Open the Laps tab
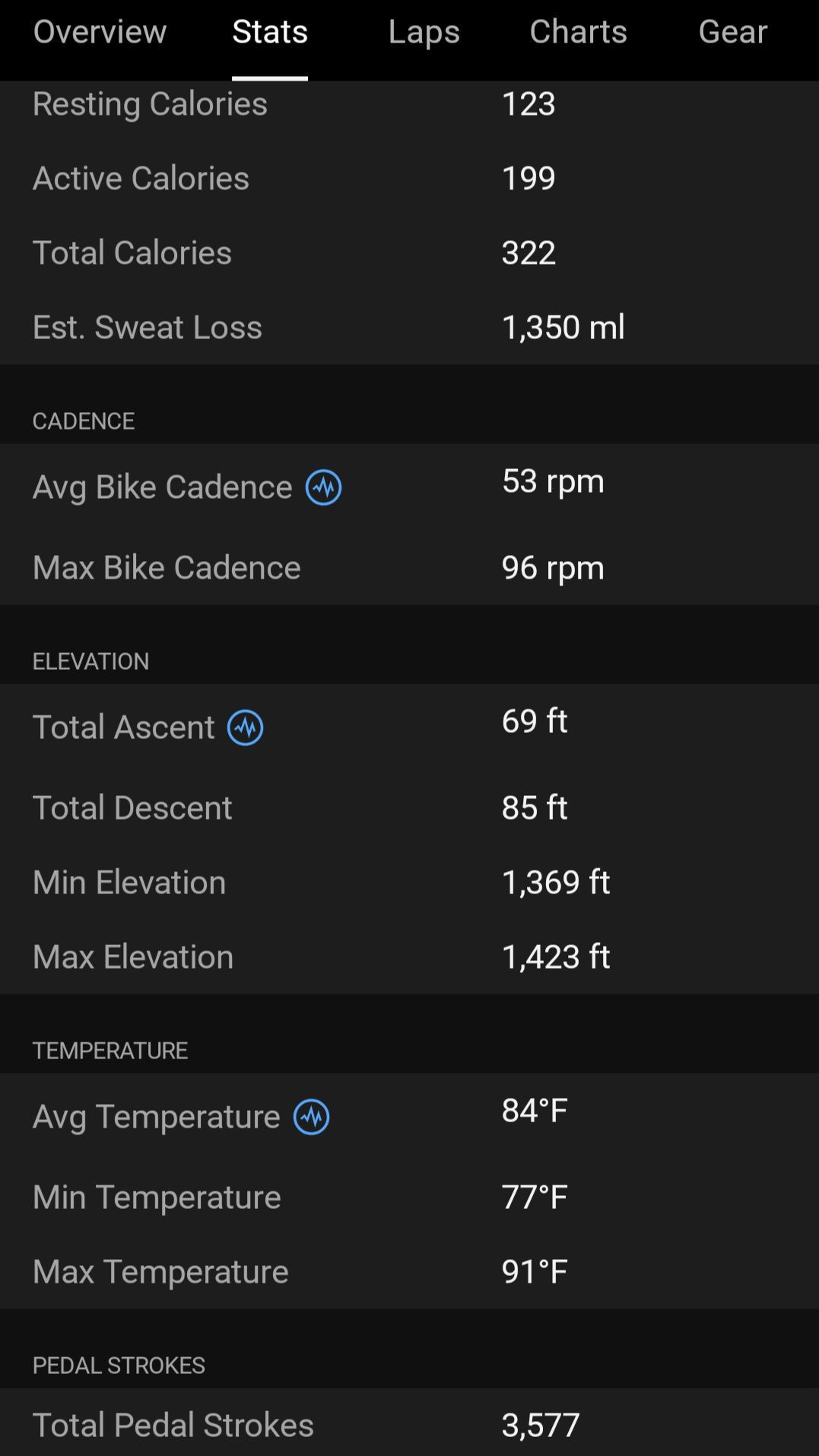The width and height of the screenshot is (819, 1456). pos(424,32)
